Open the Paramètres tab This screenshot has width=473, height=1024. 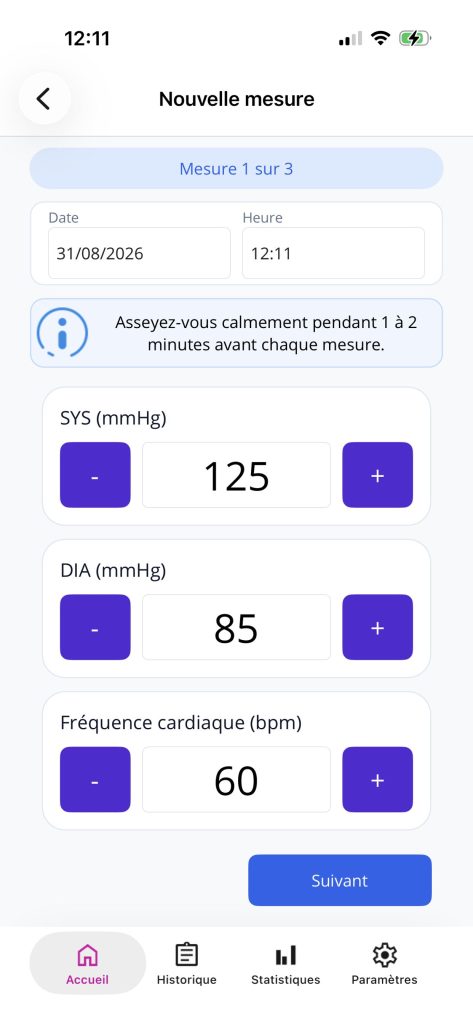click(384, 963)
